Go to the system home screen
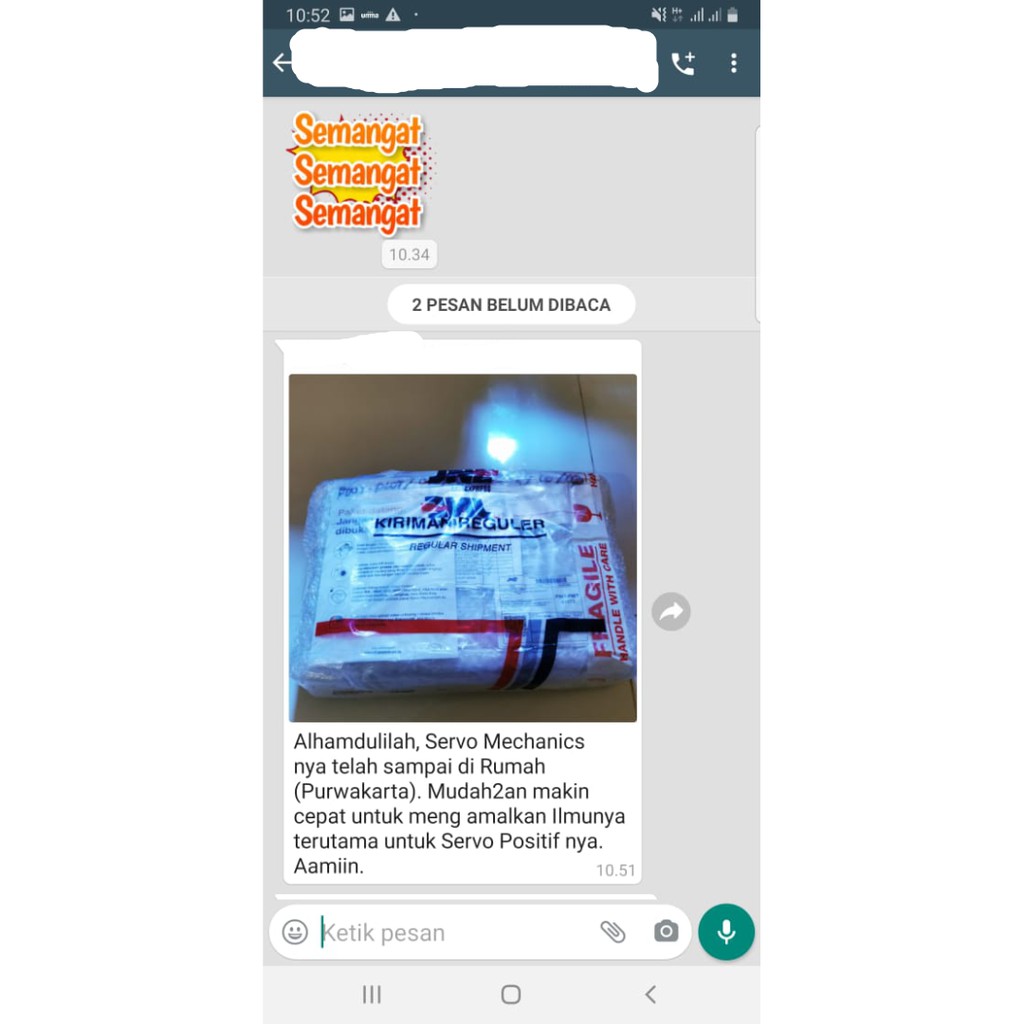1024x1024 pixels. point(511,994)
